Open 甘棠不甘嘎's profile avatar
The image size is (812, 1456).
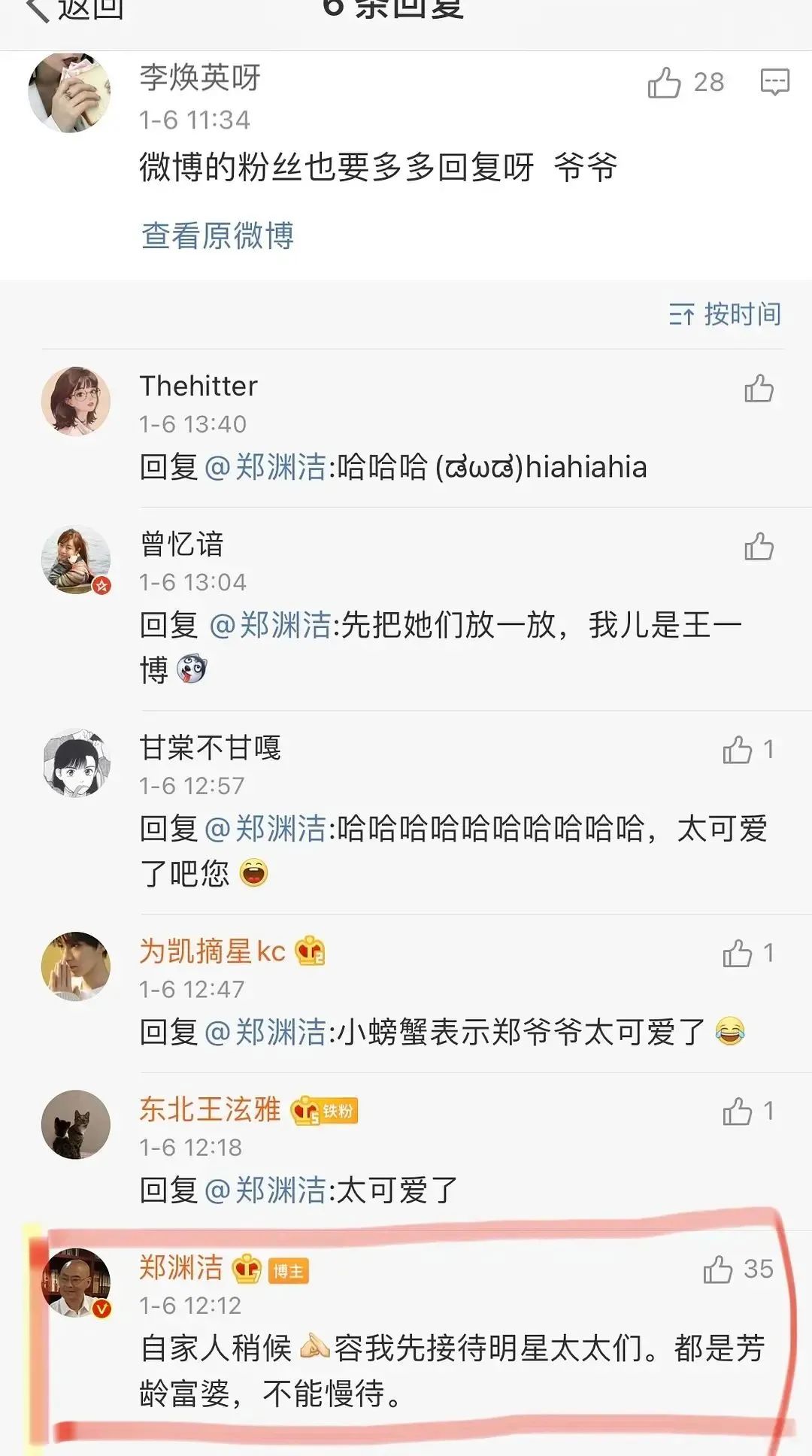pos(75,763)
